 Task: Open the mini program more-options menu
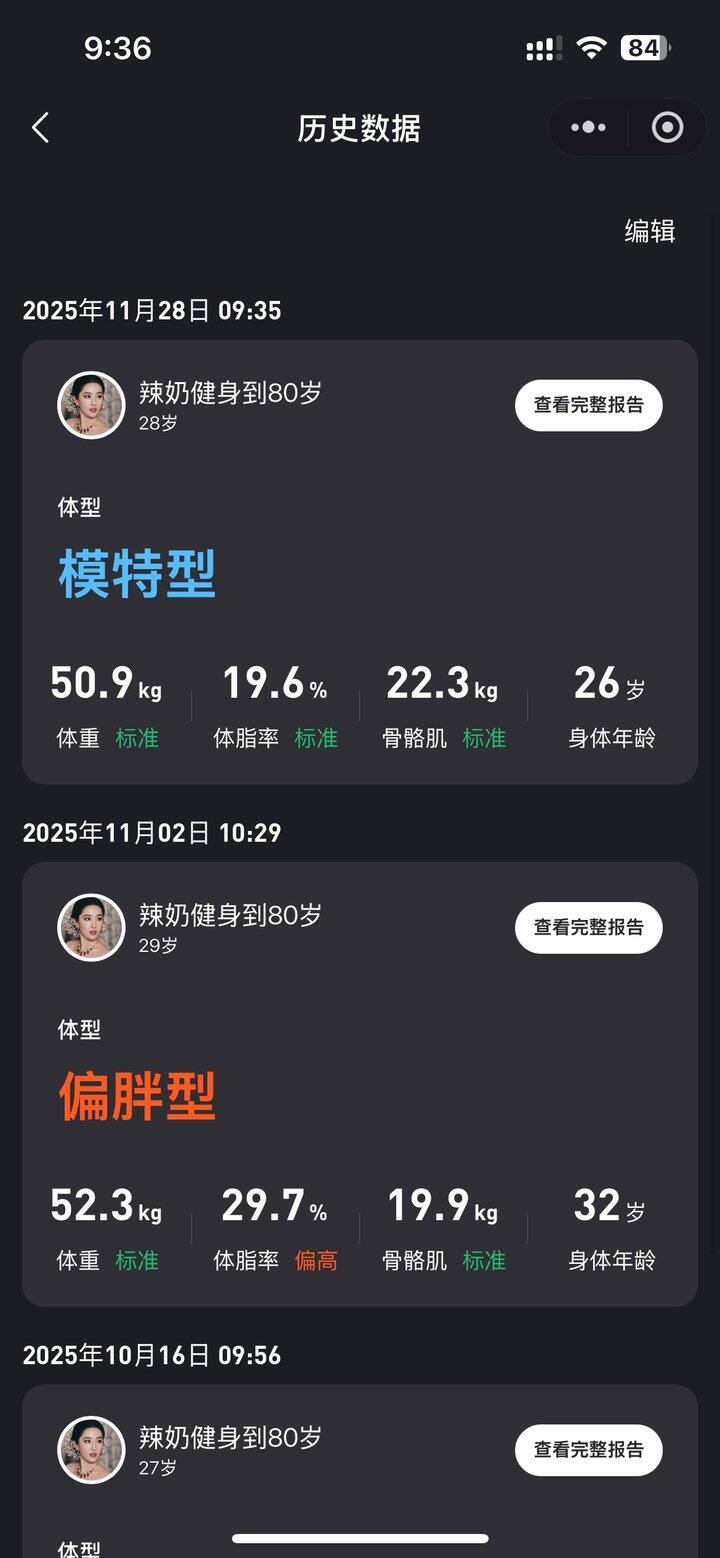588,128
